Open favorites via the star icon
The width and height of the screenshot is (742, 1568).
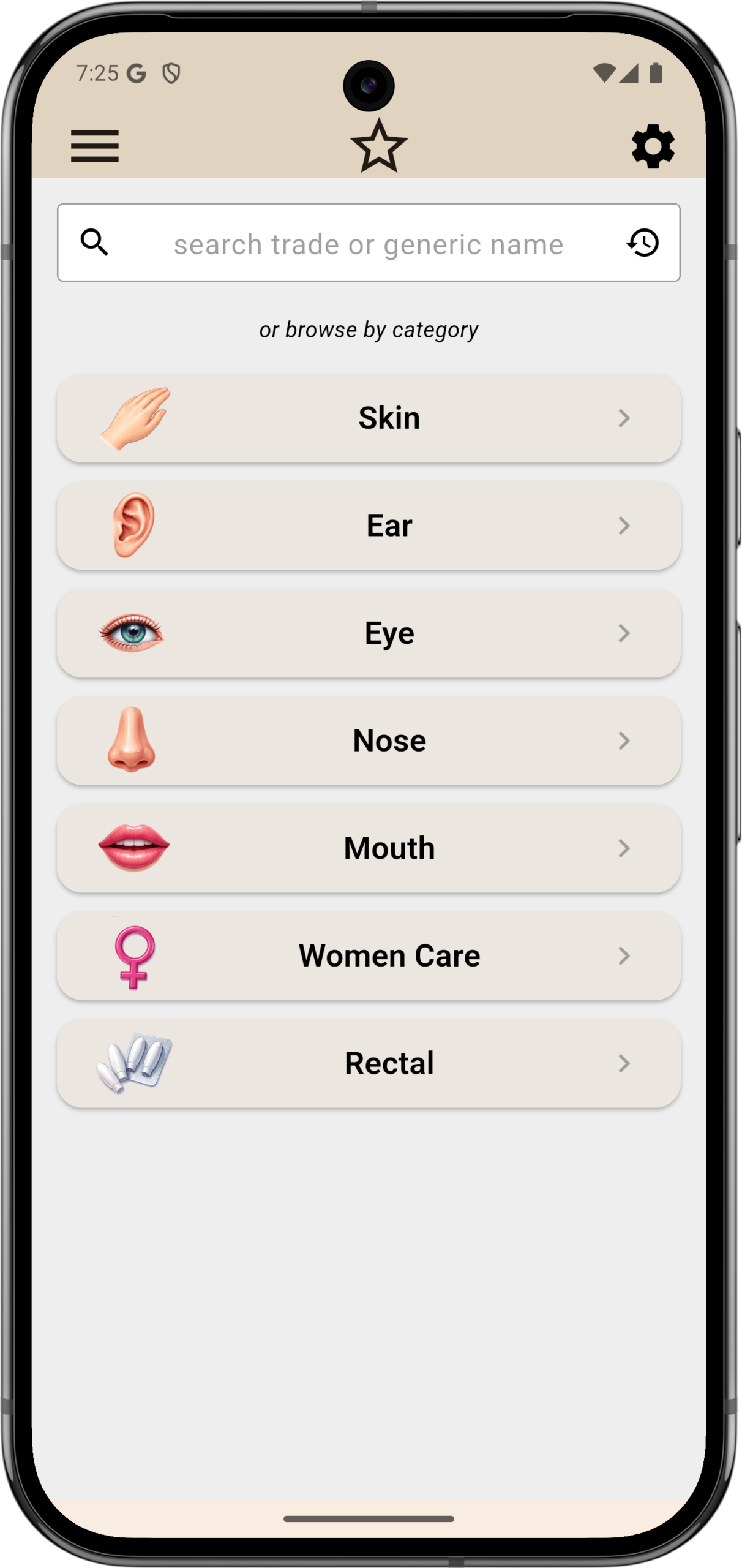click(x=379, y=146)
